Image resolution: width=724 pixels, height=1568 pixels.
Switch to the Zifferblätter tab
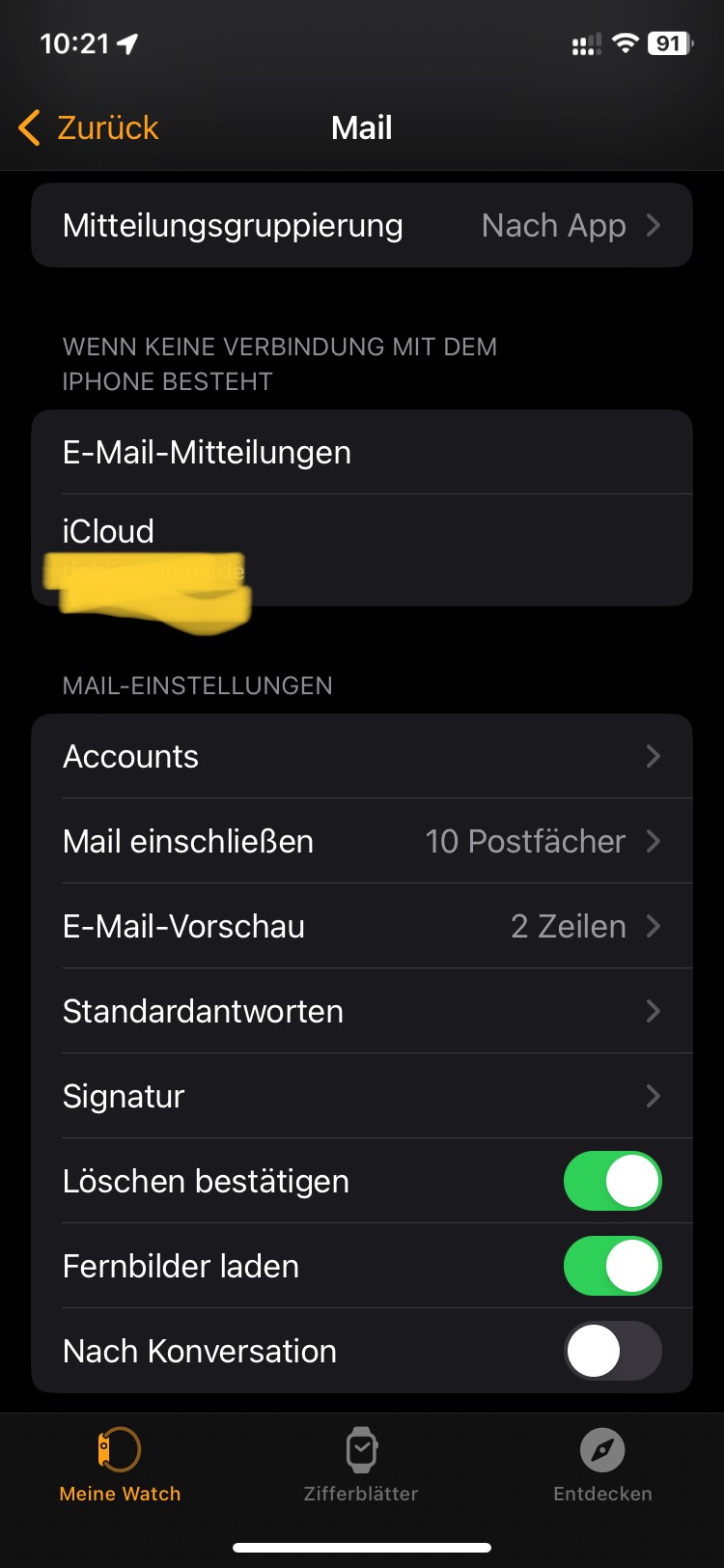[x=361, y=1465]
